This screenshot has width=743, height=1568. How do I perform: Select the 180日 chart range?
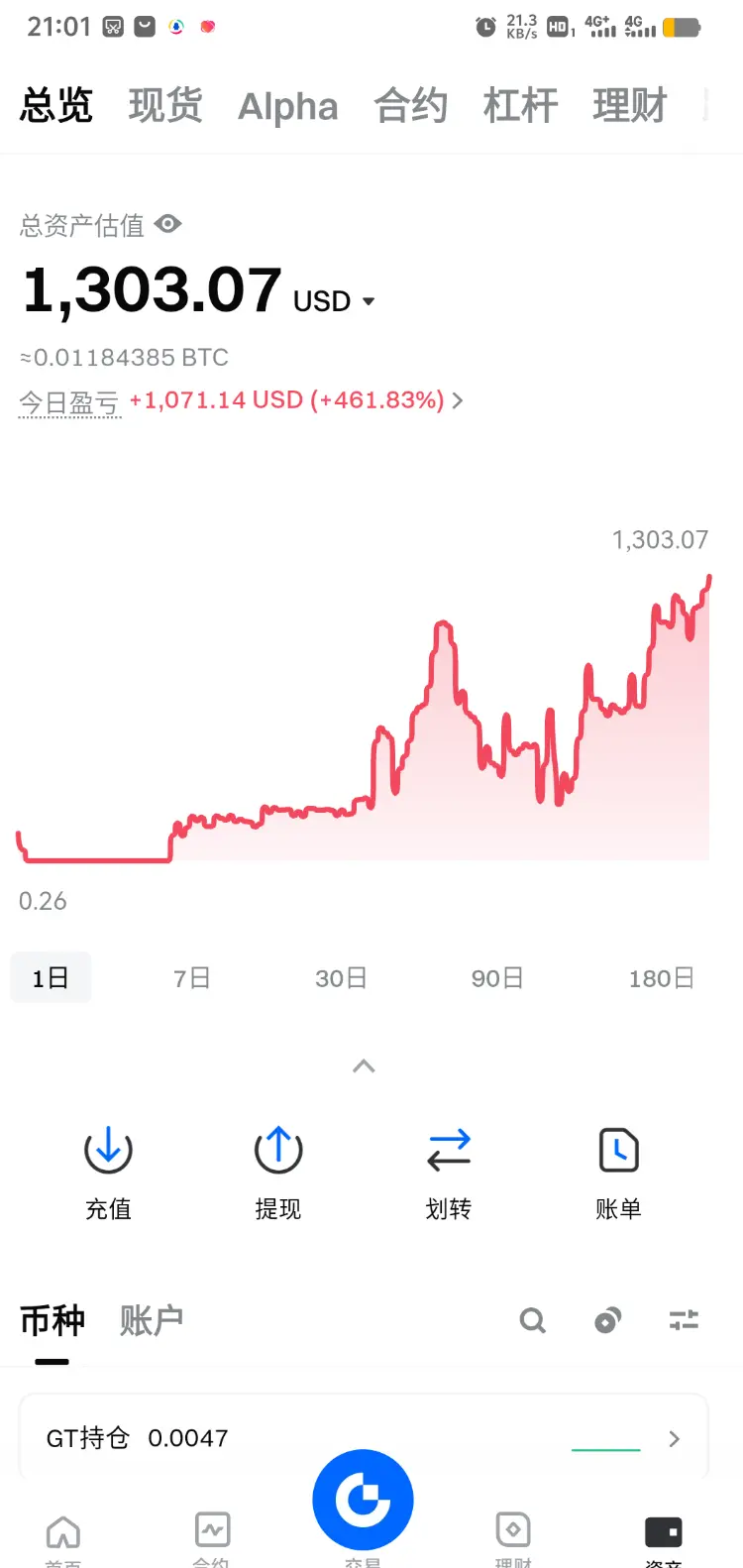click(x=661, y=978)
